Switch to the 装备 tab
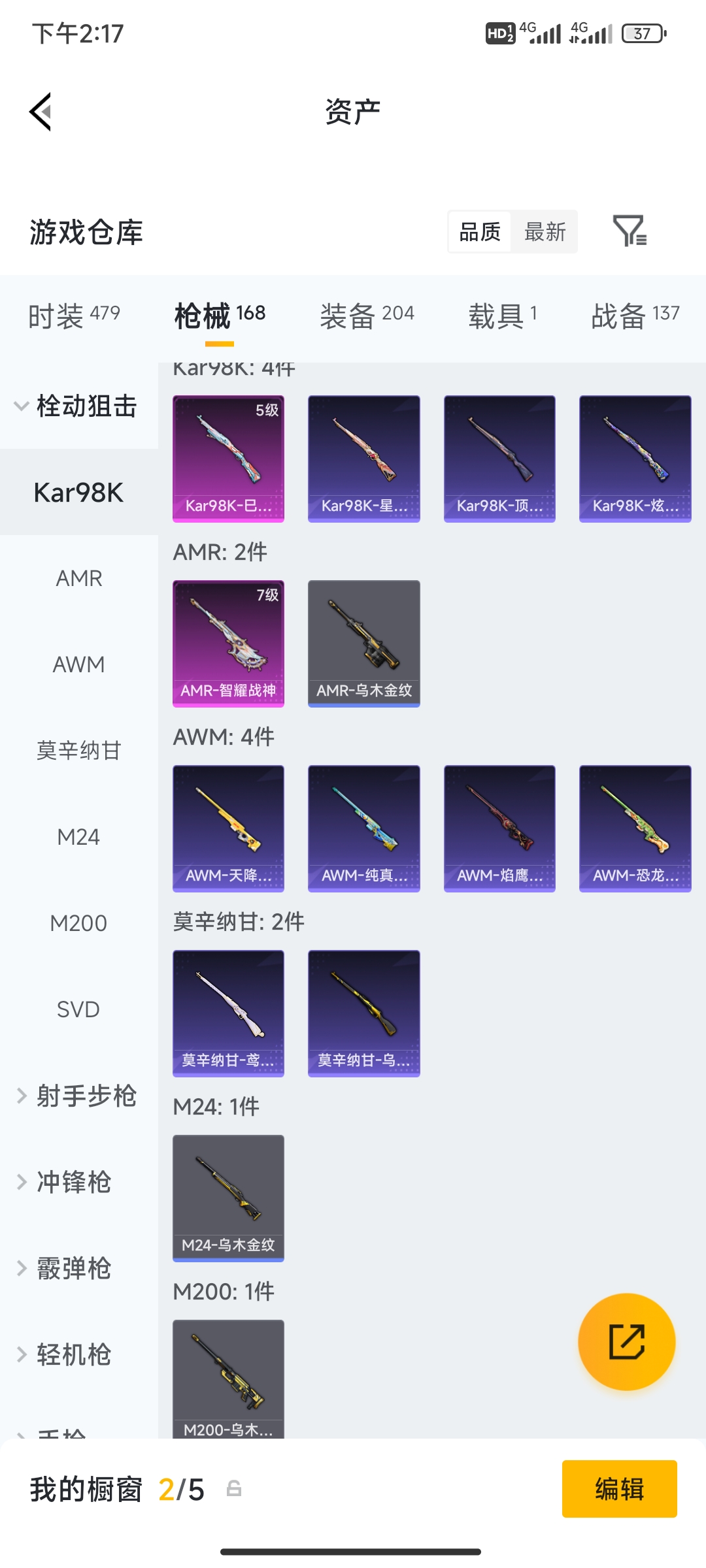This screenshot has width=706, height=1568. click(367, 316)
